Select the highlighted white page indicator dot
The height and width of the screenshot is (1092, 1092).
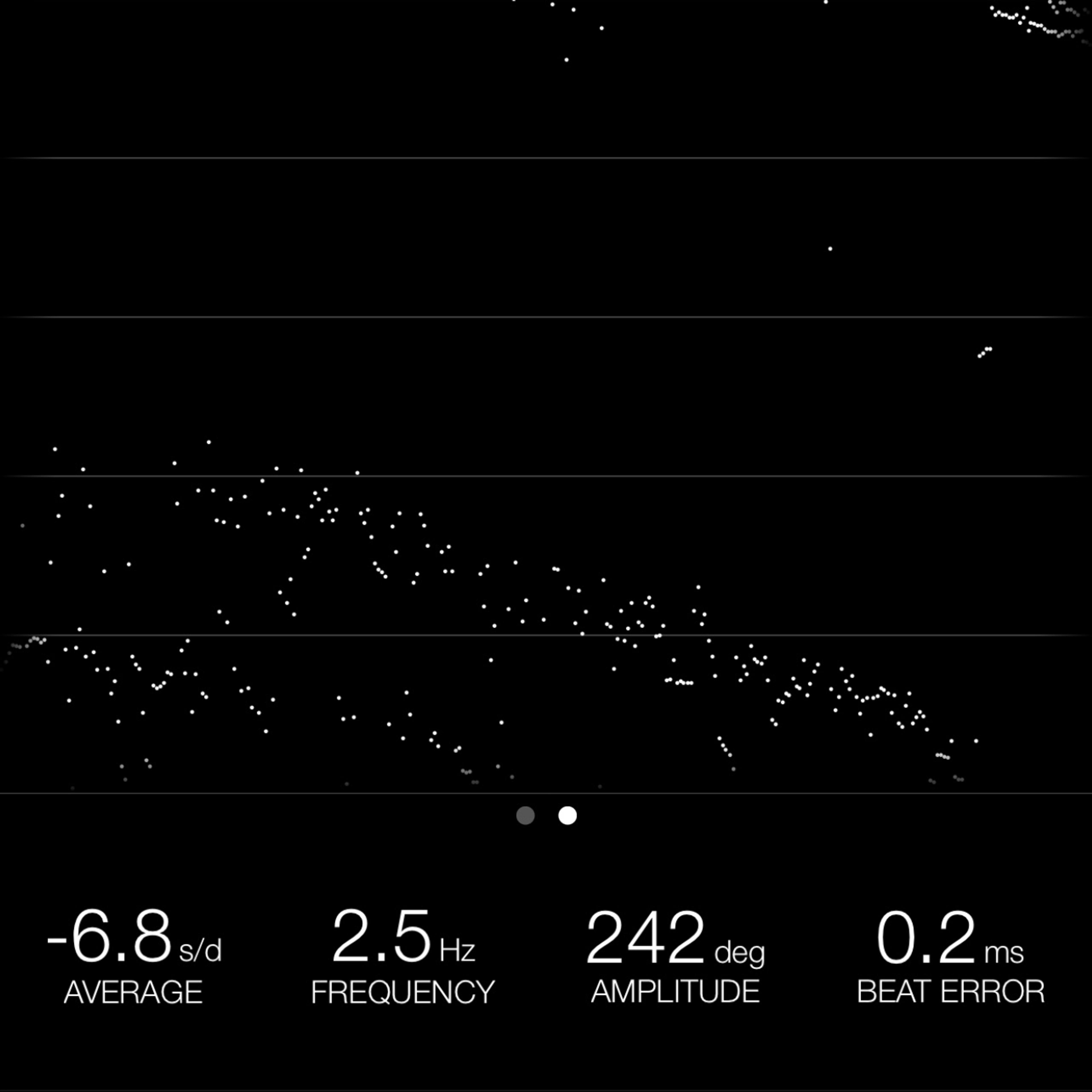568,816
